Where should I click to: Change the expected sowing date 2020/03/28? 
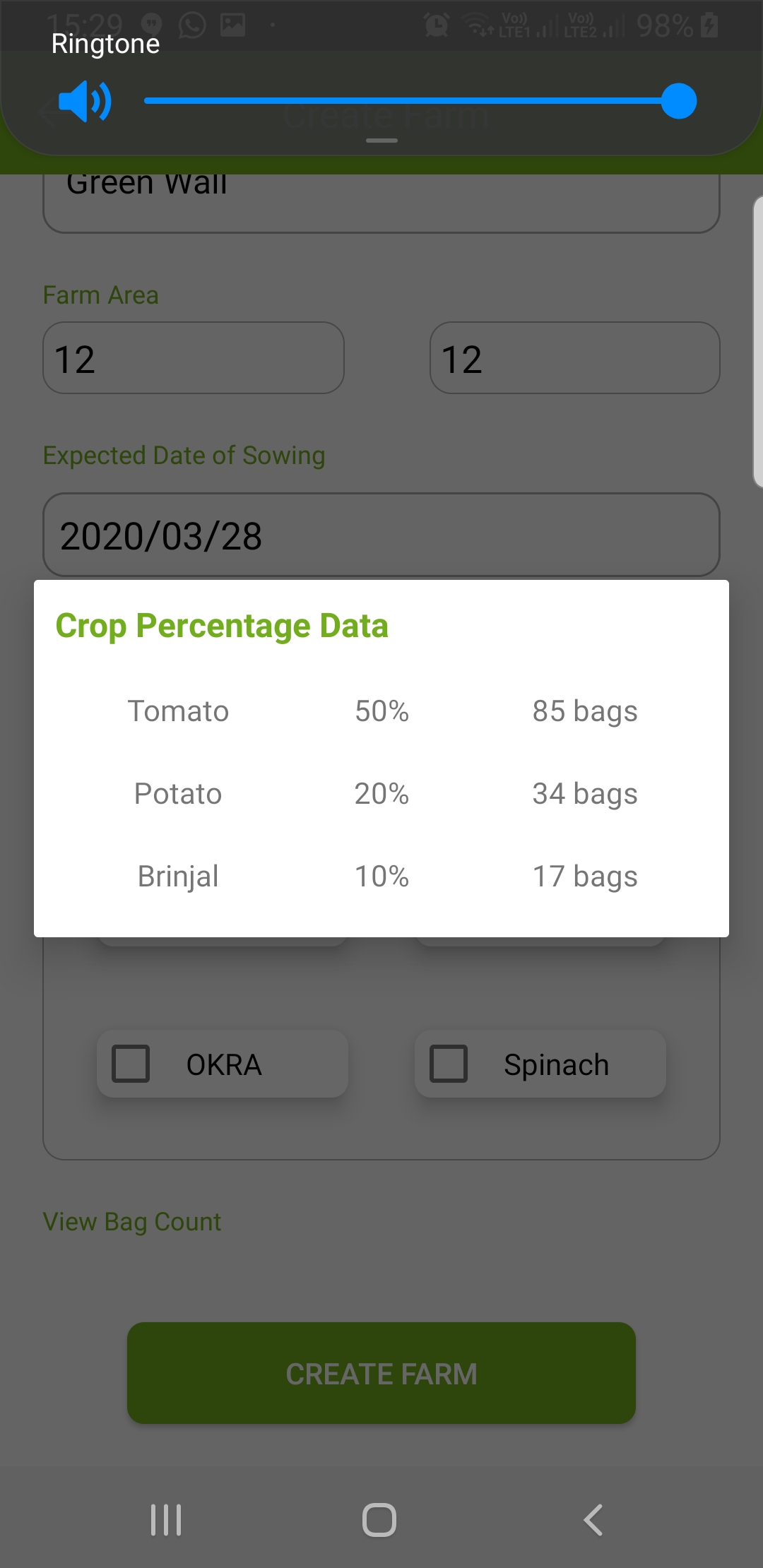pyautogui.click(x=381, y=535)
